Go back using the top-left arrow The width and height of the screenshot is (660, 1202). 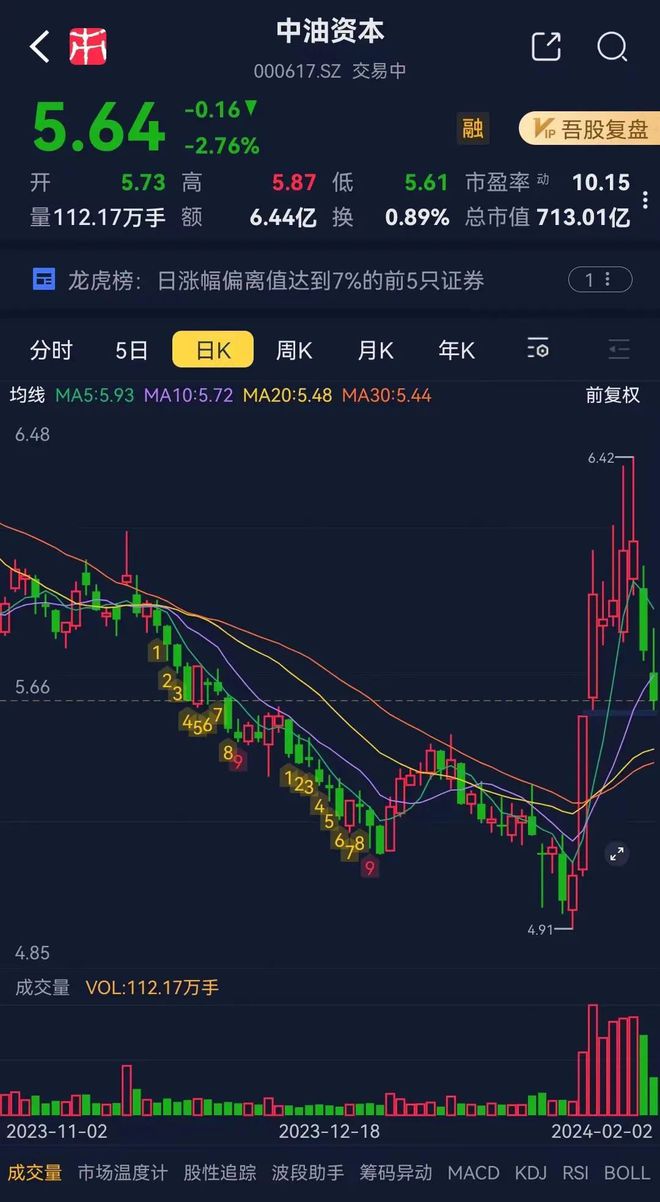coord(39,46)
